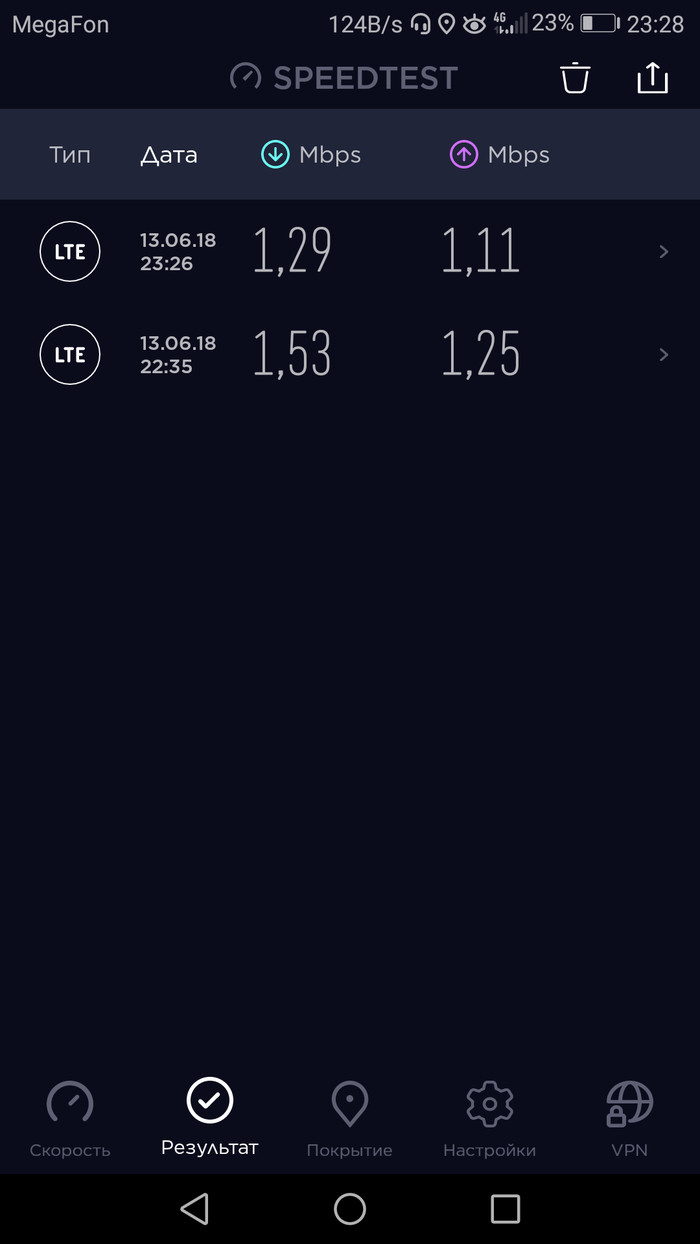
Task: Switch to the Скорость tab
Action: (70, 1118)
